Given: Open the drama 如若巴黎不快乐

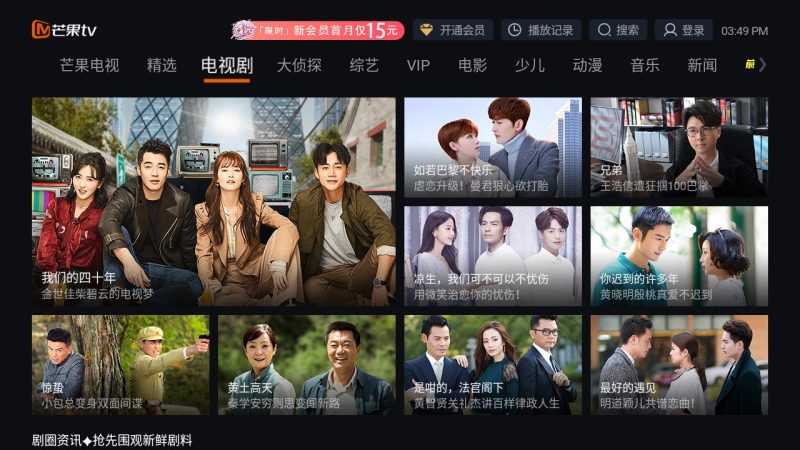Looking at the screenshot, I should (x=492, y=147).
